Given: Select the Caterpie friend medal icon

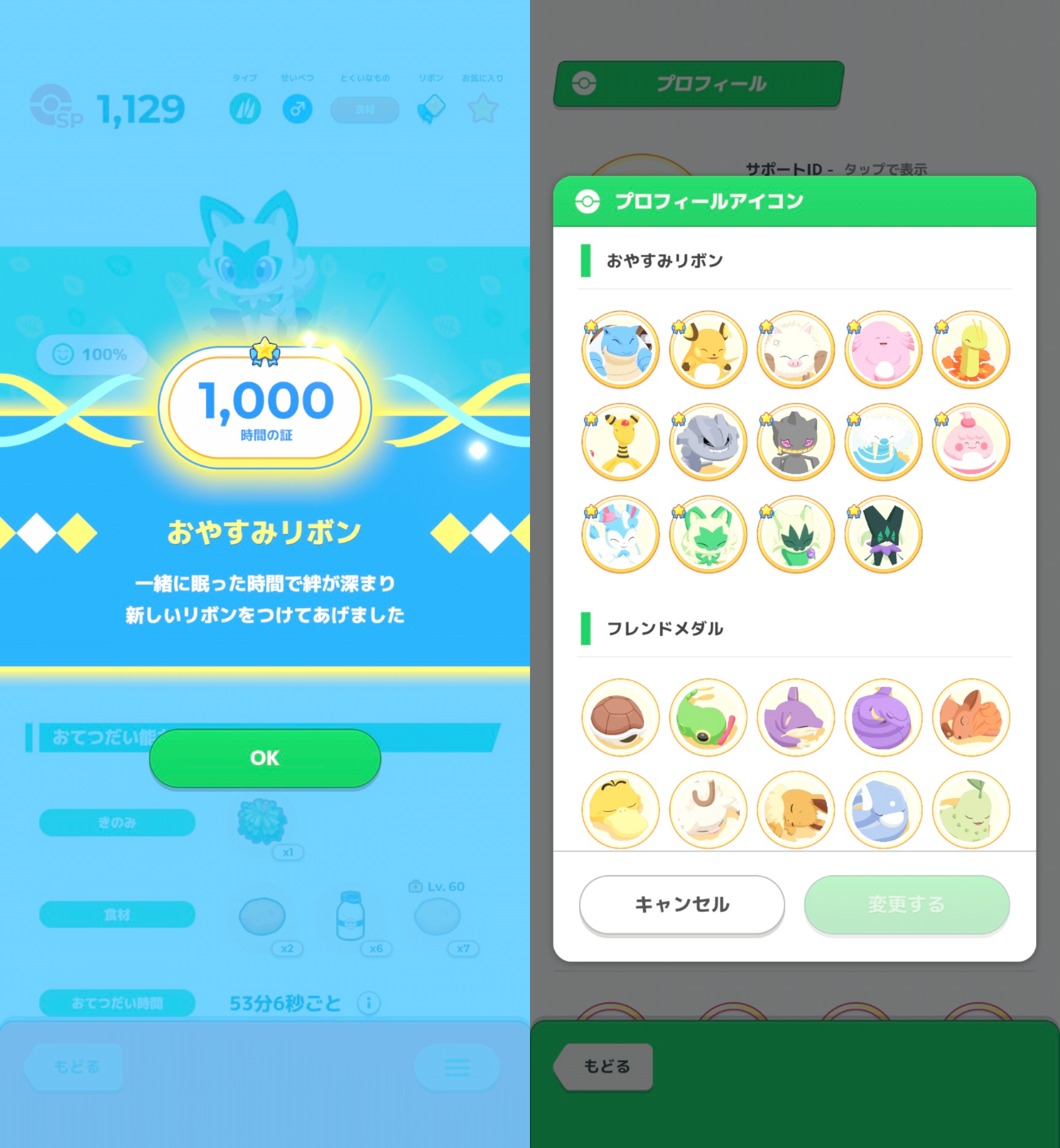Looking at the screenshot, I should click(708, 717).
